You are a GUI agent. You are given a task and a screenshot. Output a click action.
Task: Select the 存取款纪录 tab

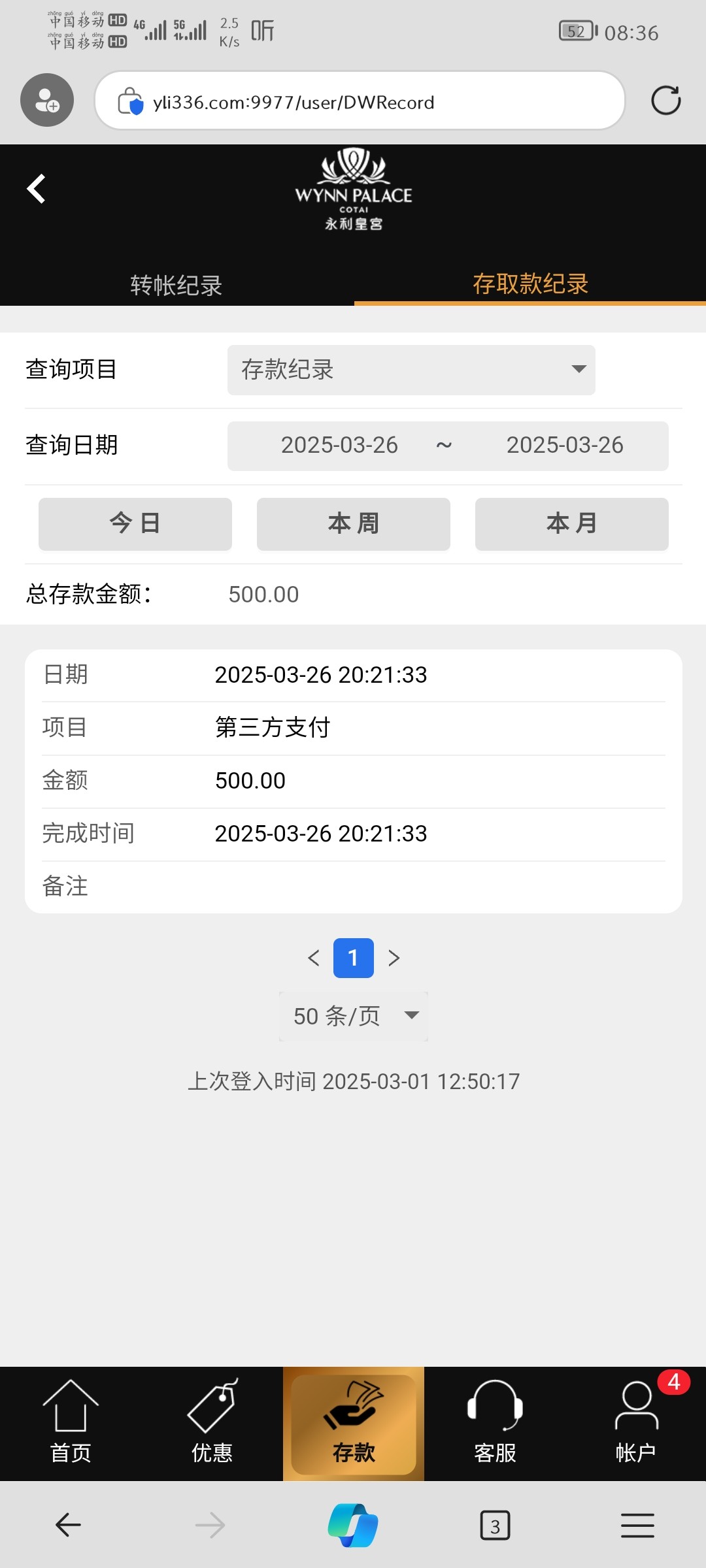pyautogui.click(x=530, y=284)
